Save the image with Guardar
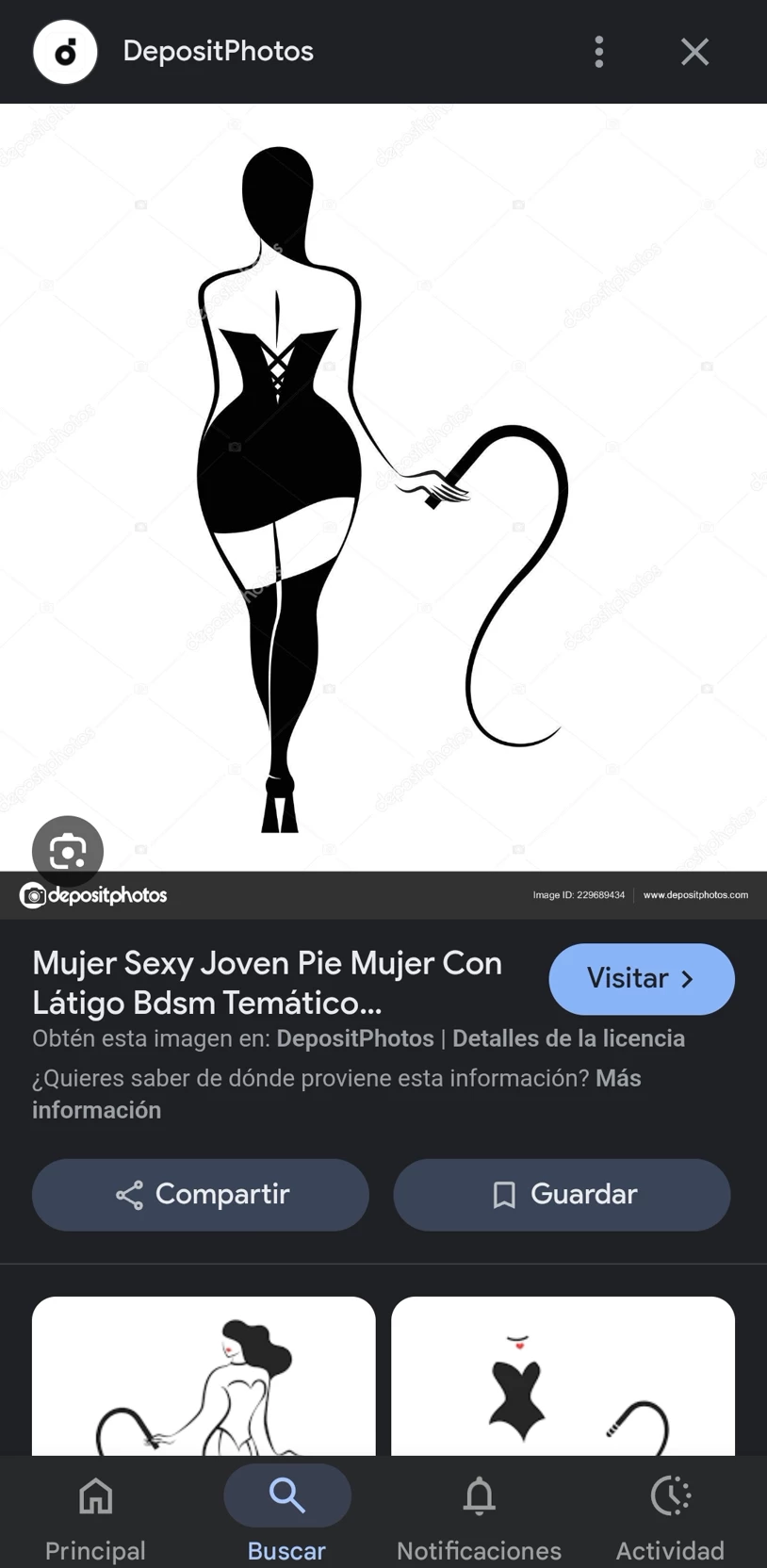The height and width of the screenshot is (1568, 767). (562, 1194)
